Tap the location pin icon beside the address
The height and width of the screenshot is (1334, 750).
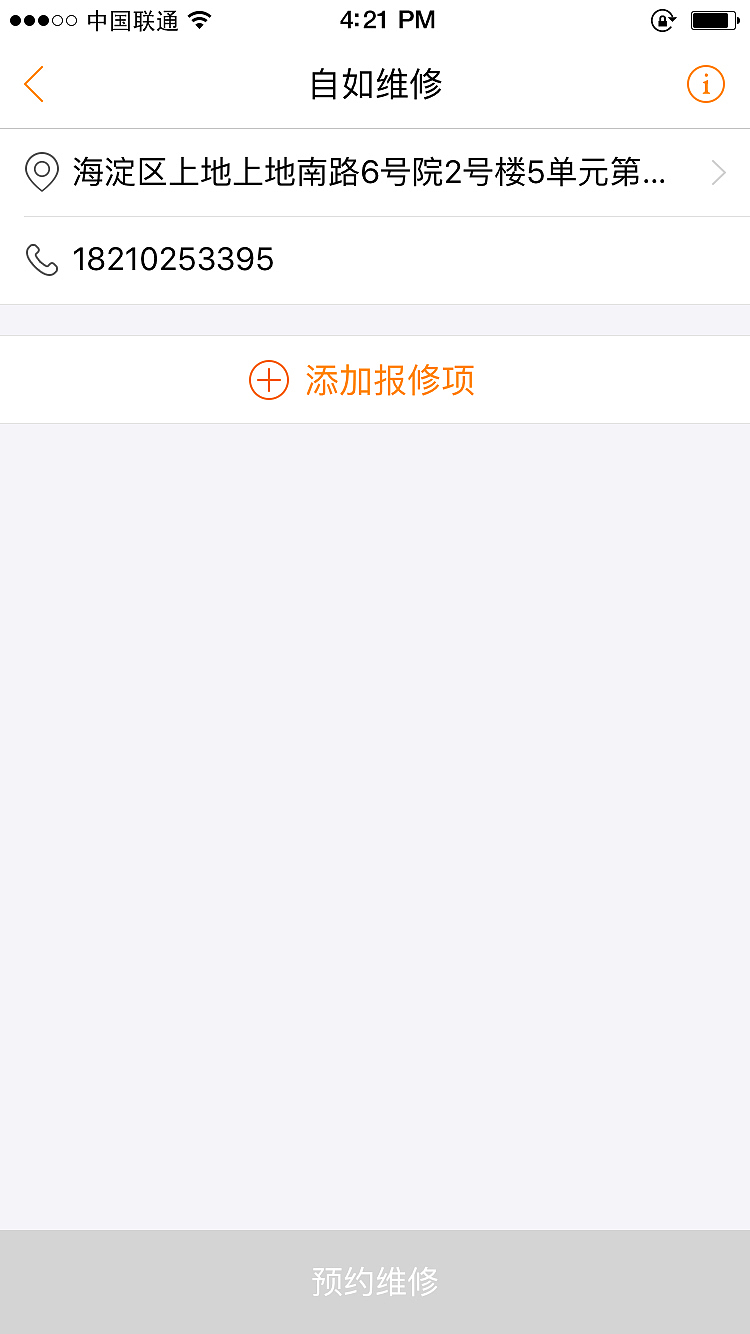pos(41,171)
